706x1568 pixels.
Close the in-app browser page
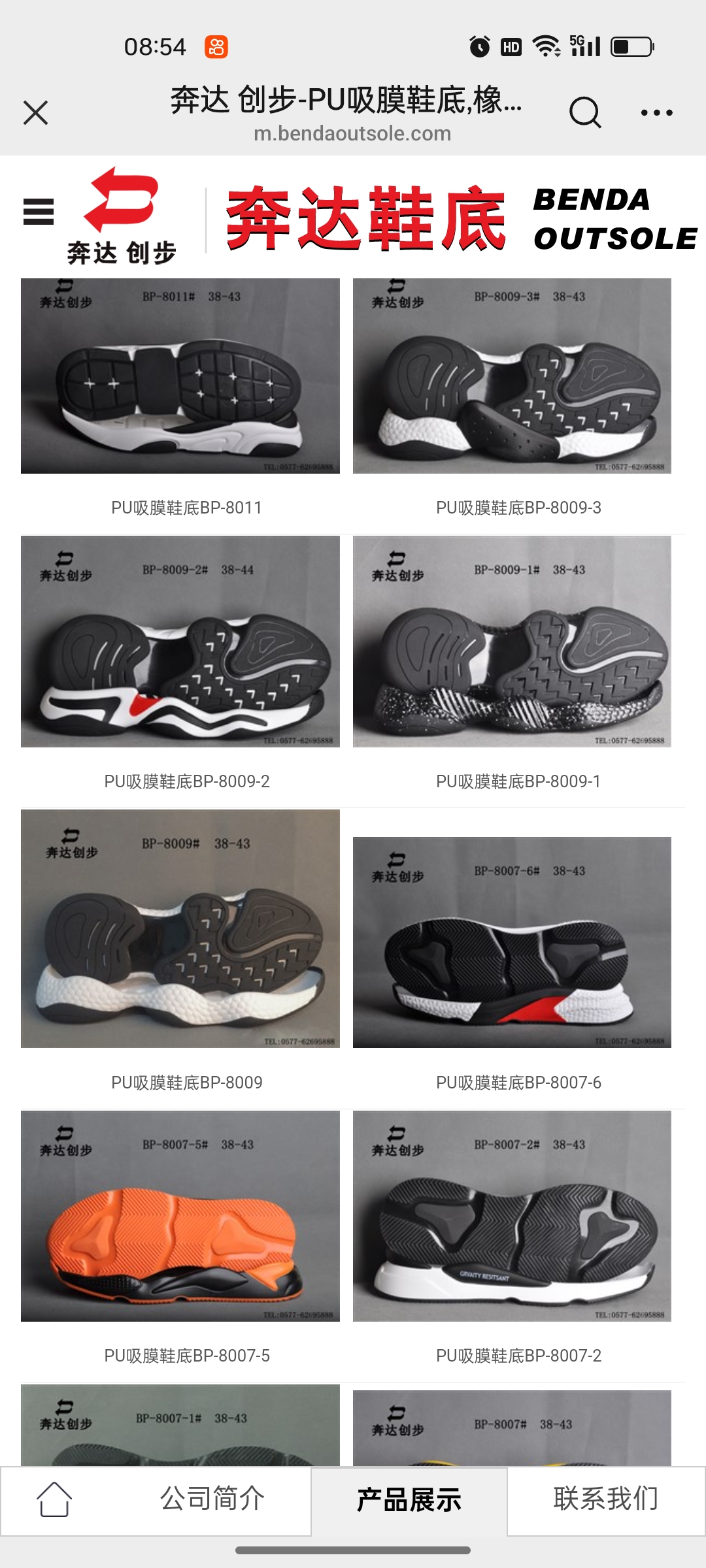click(36, 112)
